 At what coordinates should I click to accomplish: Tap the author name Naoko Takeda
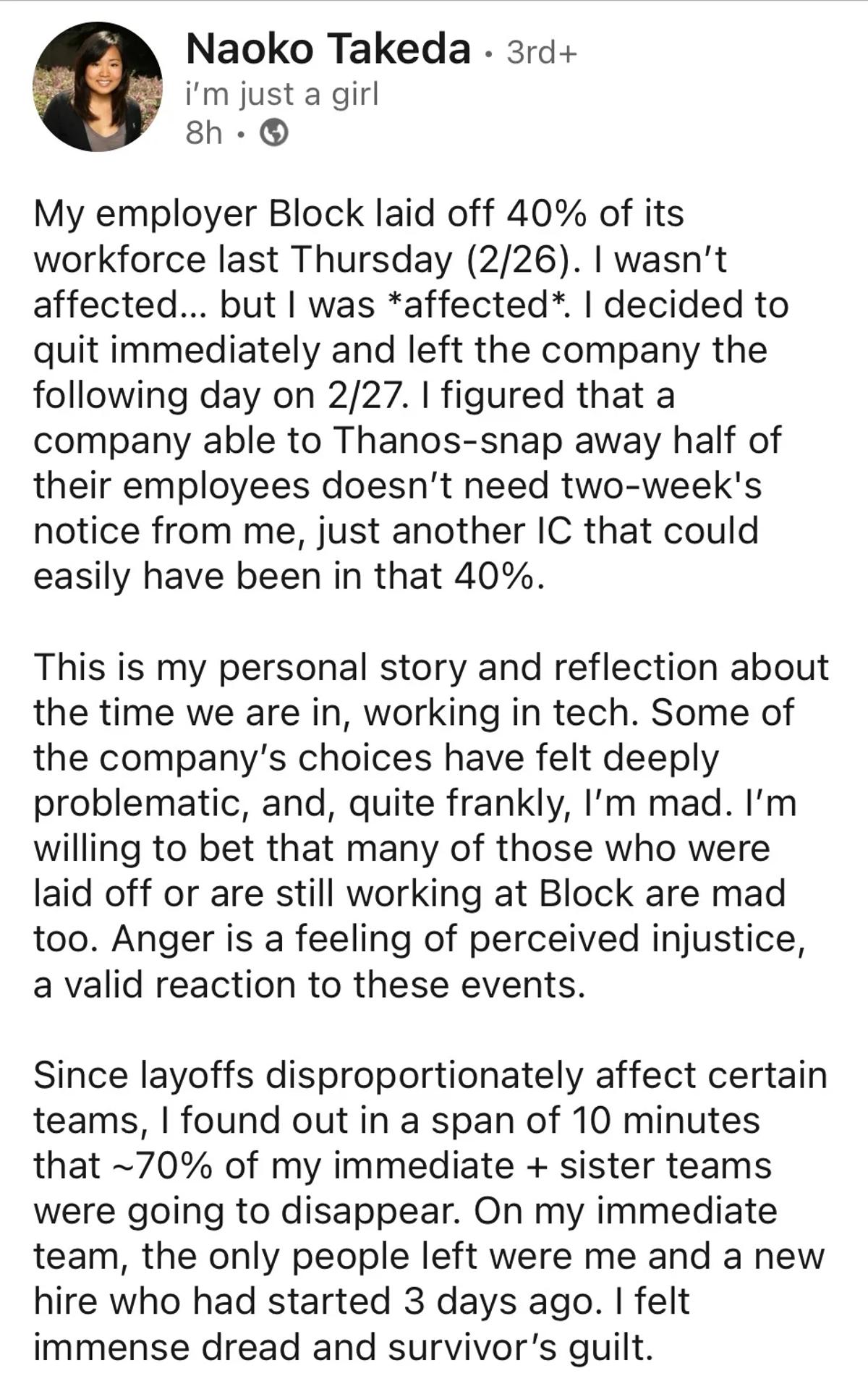(328, 50)
